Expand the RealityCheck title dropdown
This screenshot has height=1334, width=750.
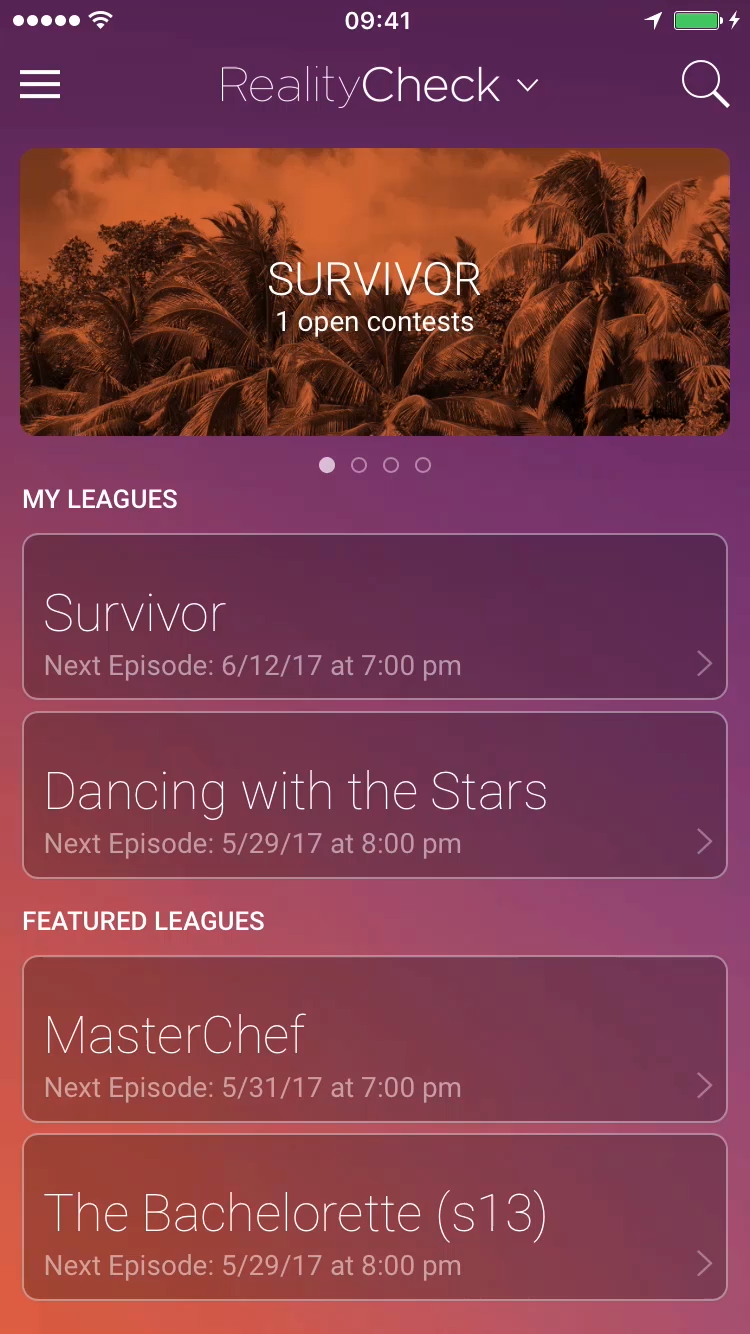380,86
